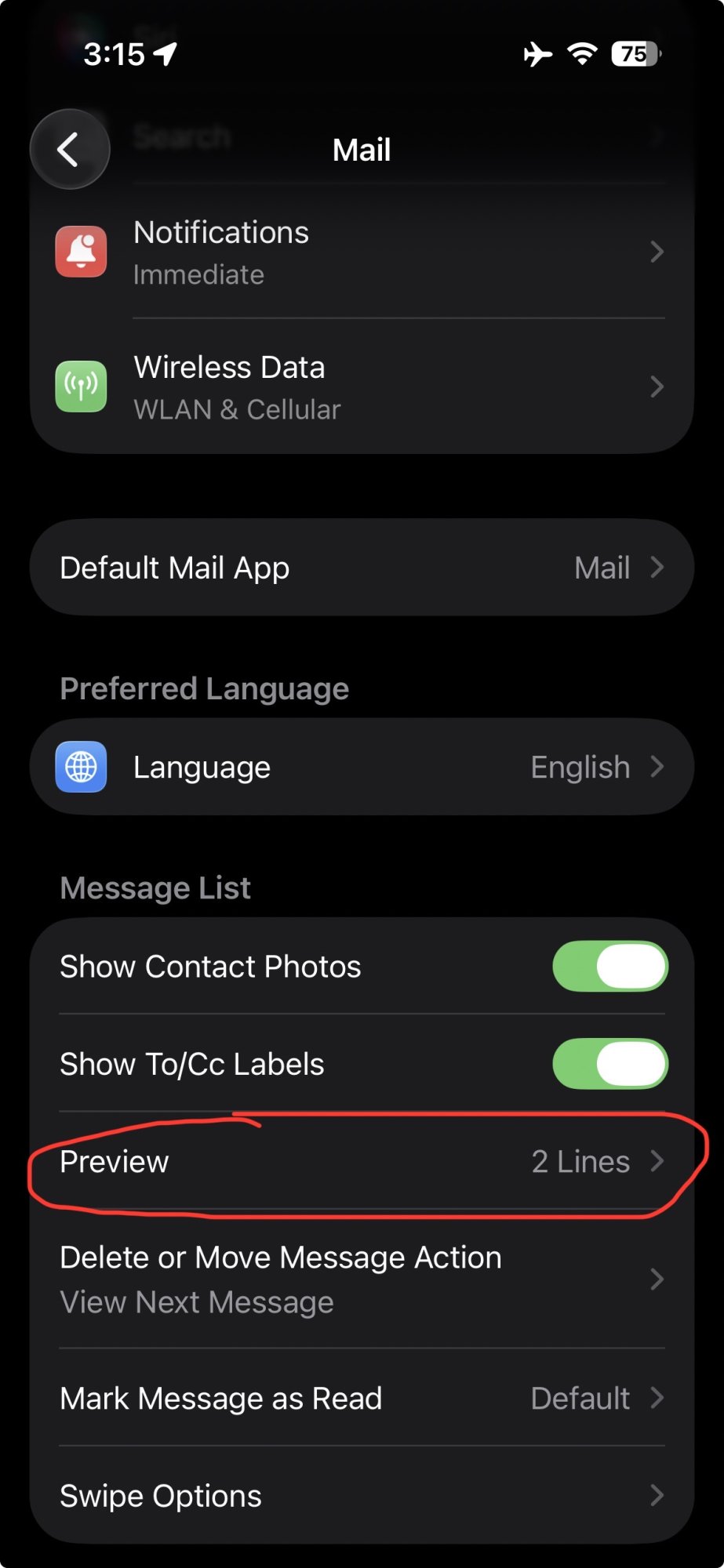This screenshot has height=1568, width=724.
Task: Open the Language preference row
Action: (362, 767)
